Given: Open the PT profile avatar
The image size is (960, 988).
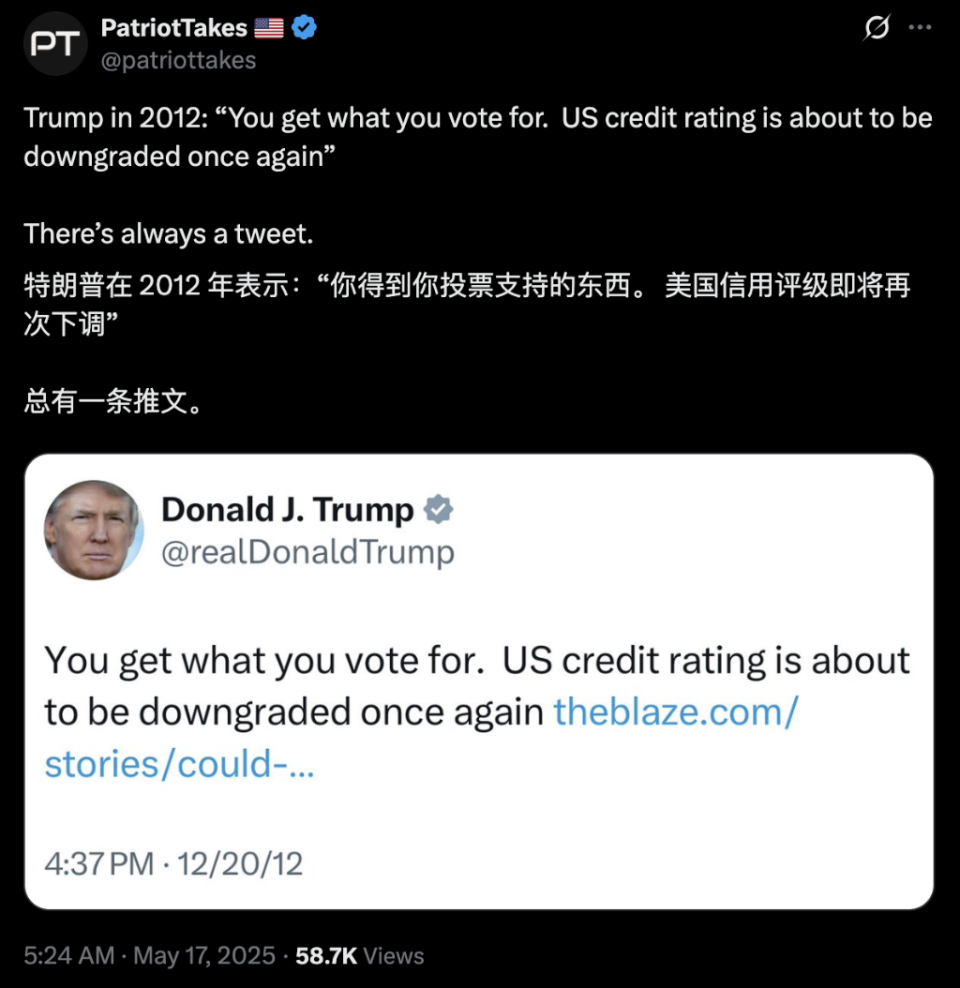Looking at the screenshot, I should (55, 43).
